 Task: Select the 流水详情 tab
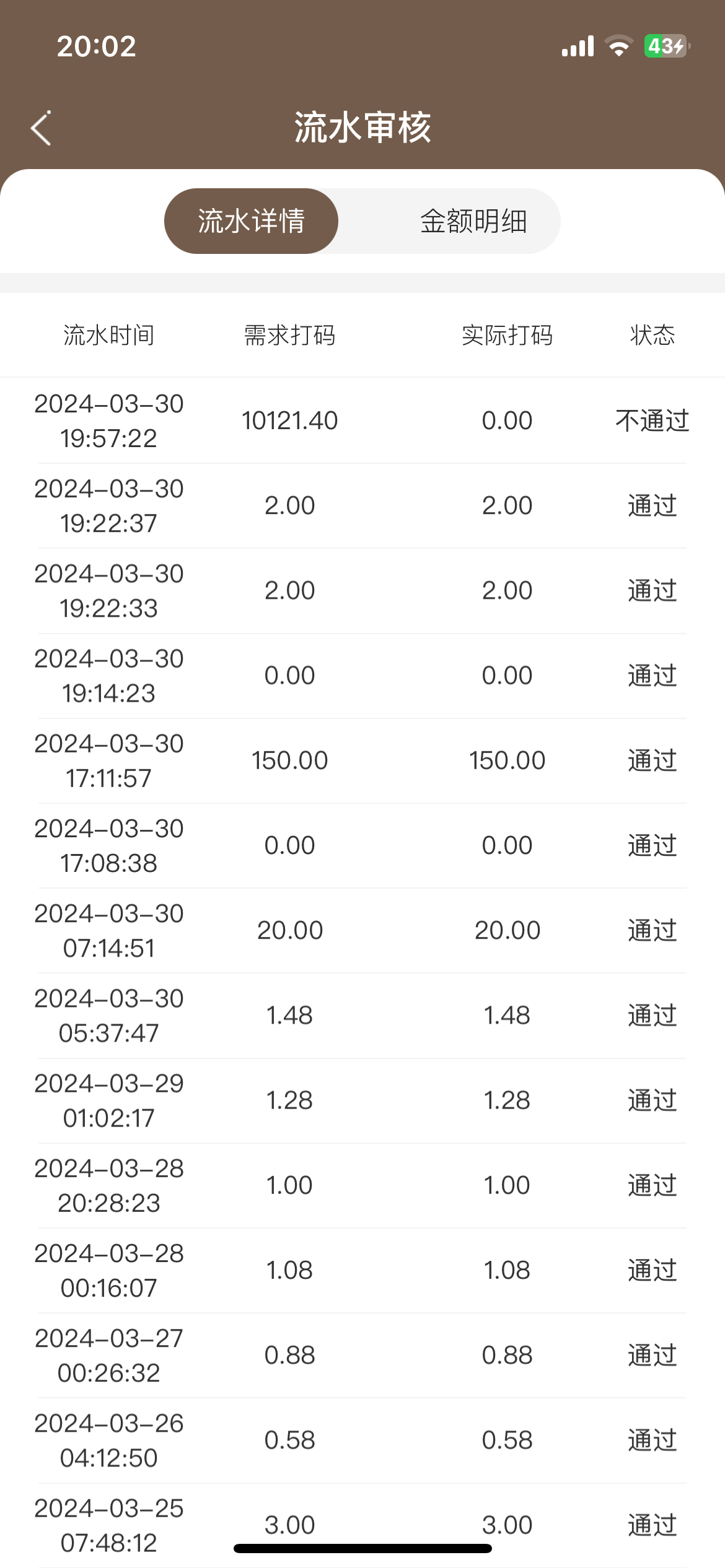click(250, 220)
